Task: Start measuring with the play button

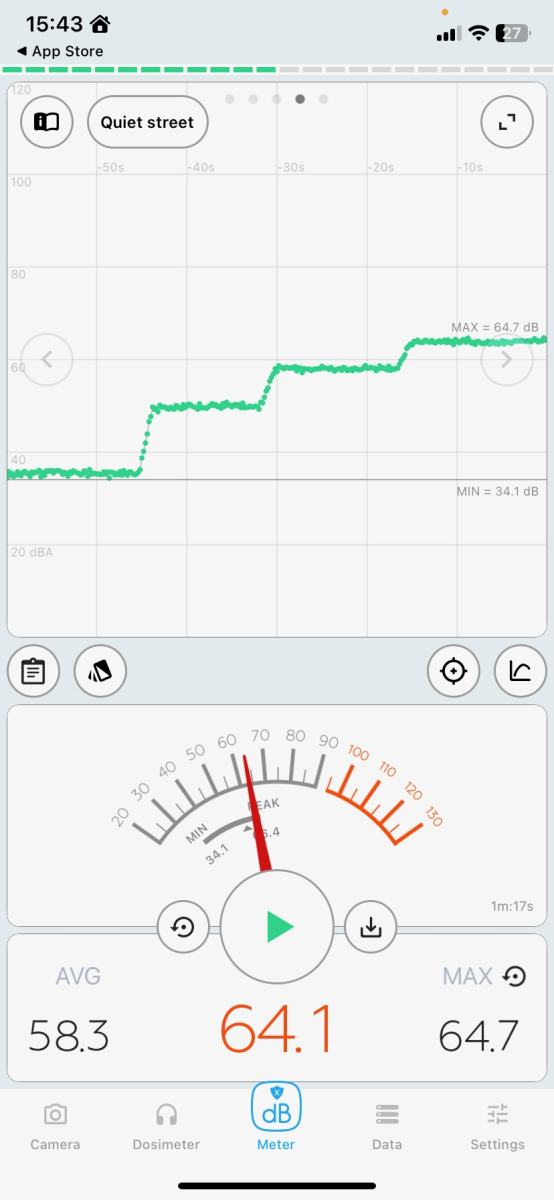Action: tap(277, 927)
